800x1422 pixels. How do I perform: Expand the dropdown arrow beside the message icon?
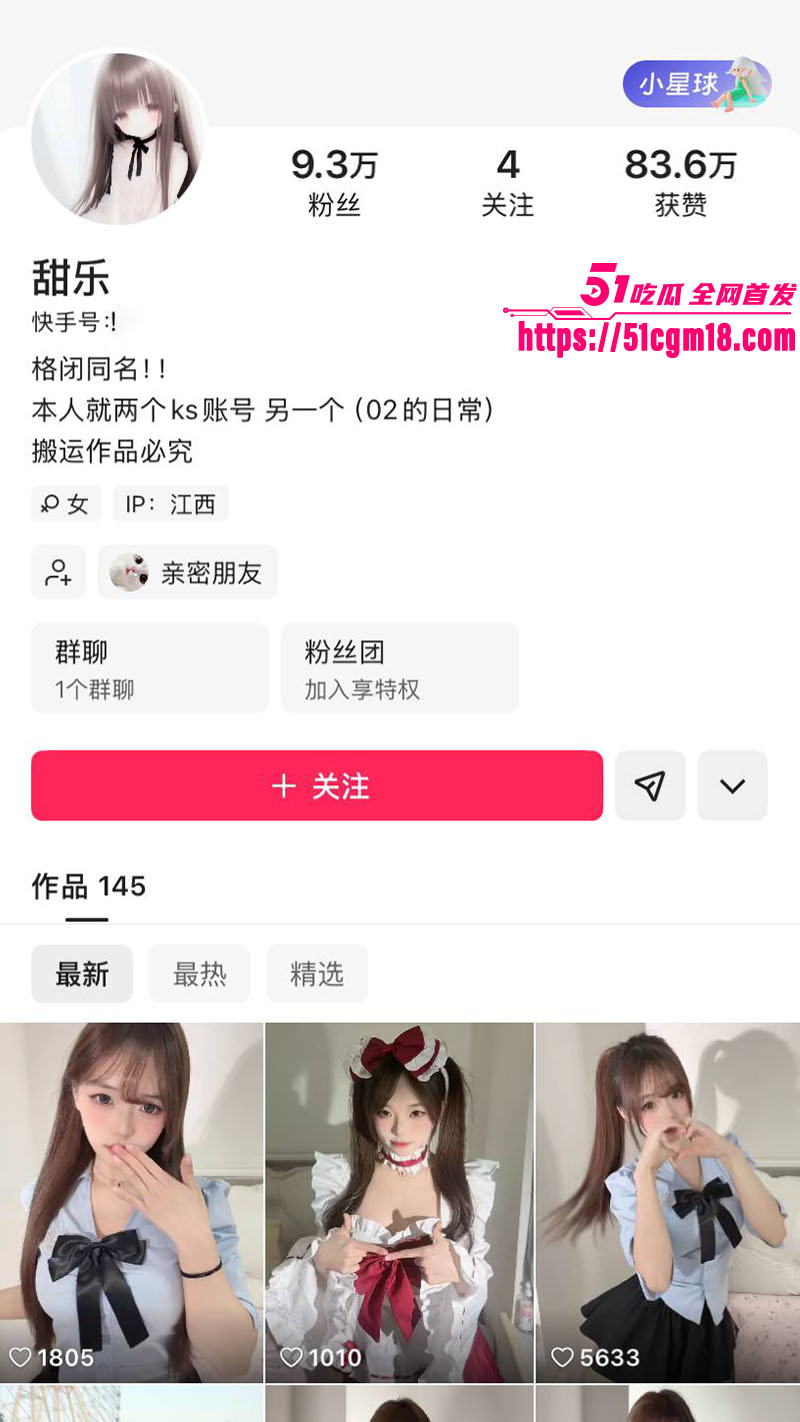pyautogui.click(x=732, y=786)
